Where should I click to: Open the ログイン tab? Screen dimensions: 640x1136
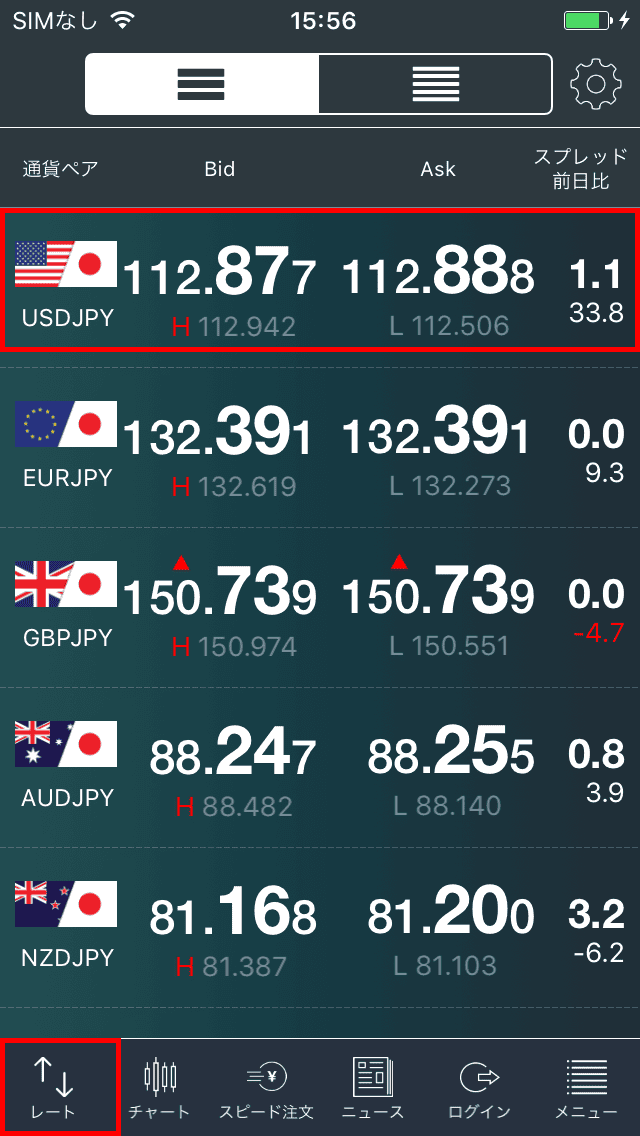(479, 1087)
